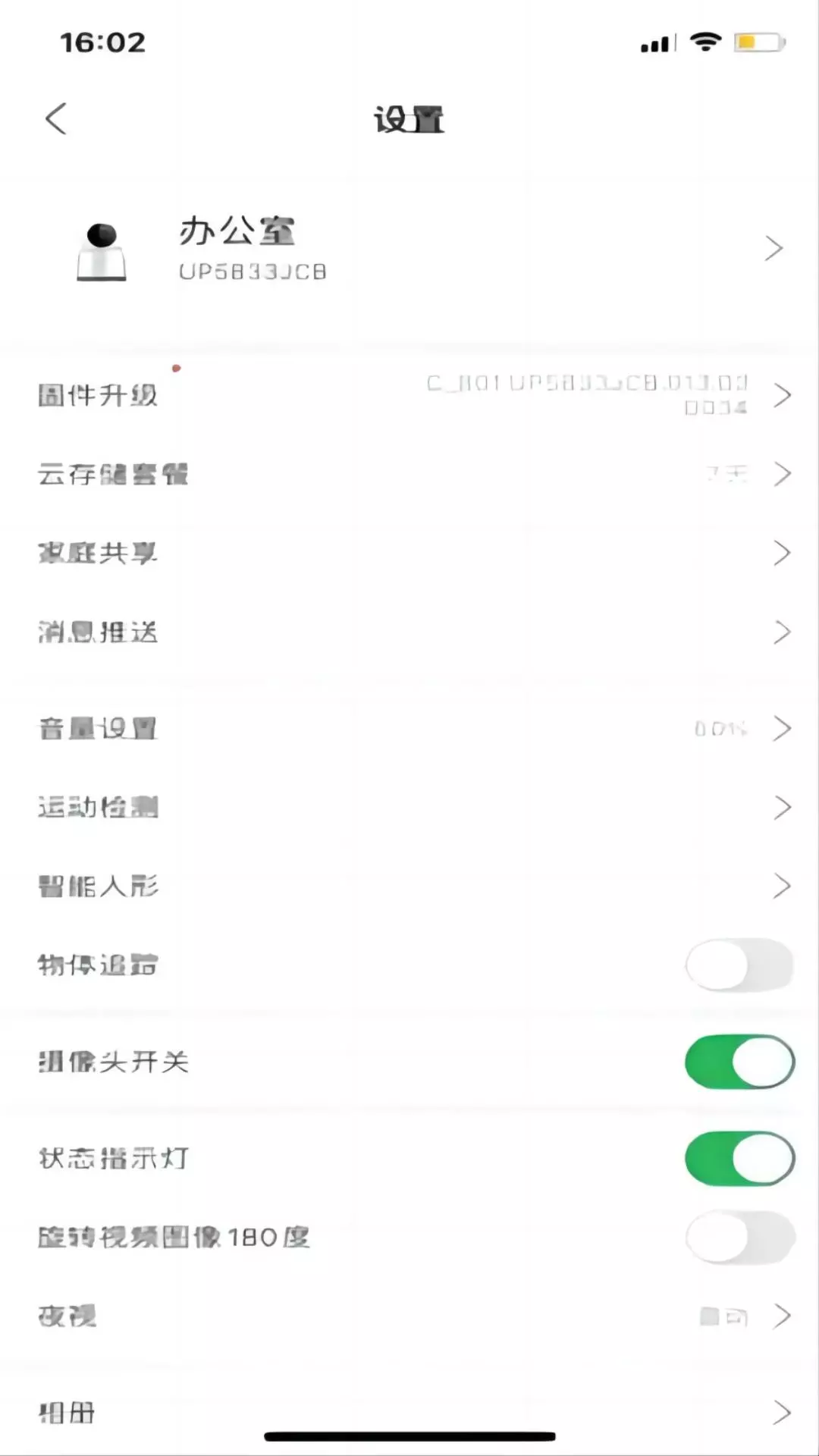Open 音量设置 volume settings
The image size is (819, 1456).
[409, 729]
